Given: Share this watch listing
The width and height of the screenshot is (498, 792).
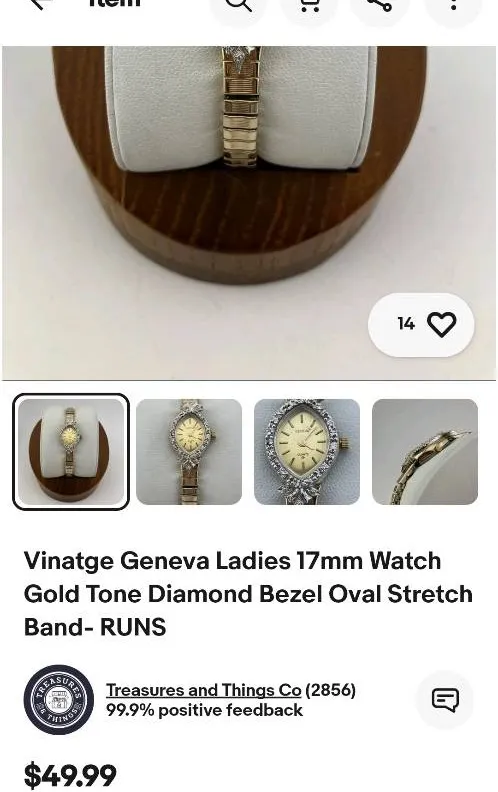Looking at the screenshot, I should [379, 5].
